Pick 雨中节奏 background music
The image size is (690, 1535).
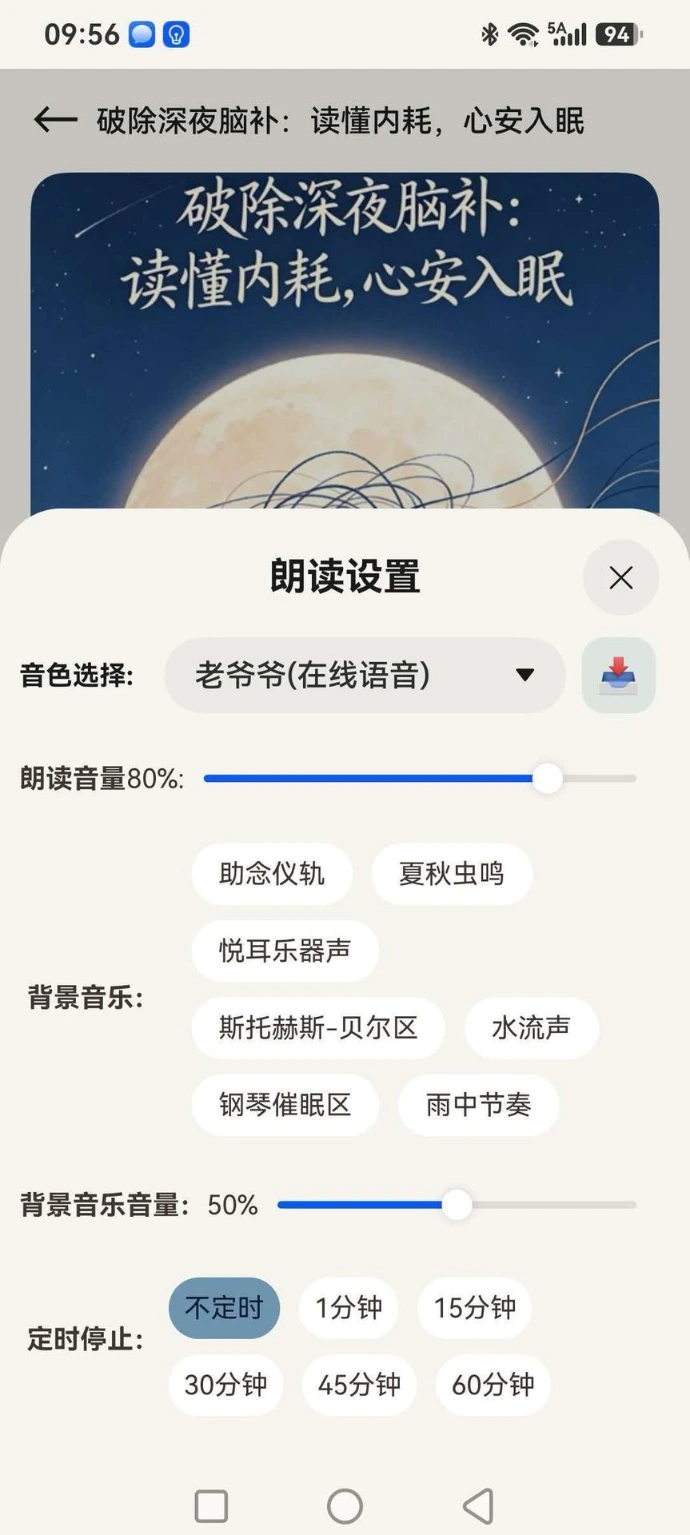[x=479, y=1105]
